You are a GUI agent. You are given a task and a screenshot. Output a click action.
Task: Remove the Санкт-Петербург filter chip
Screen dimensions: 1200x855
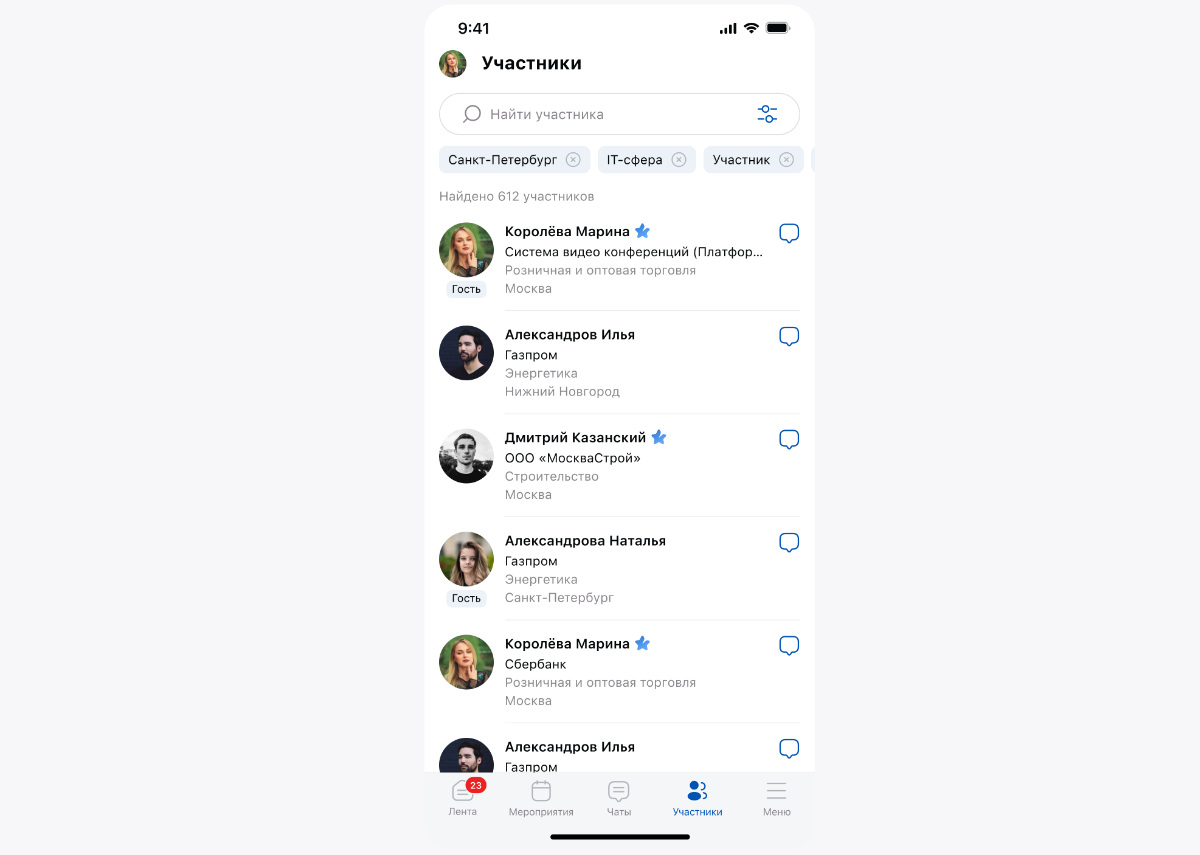pos(573,160)
